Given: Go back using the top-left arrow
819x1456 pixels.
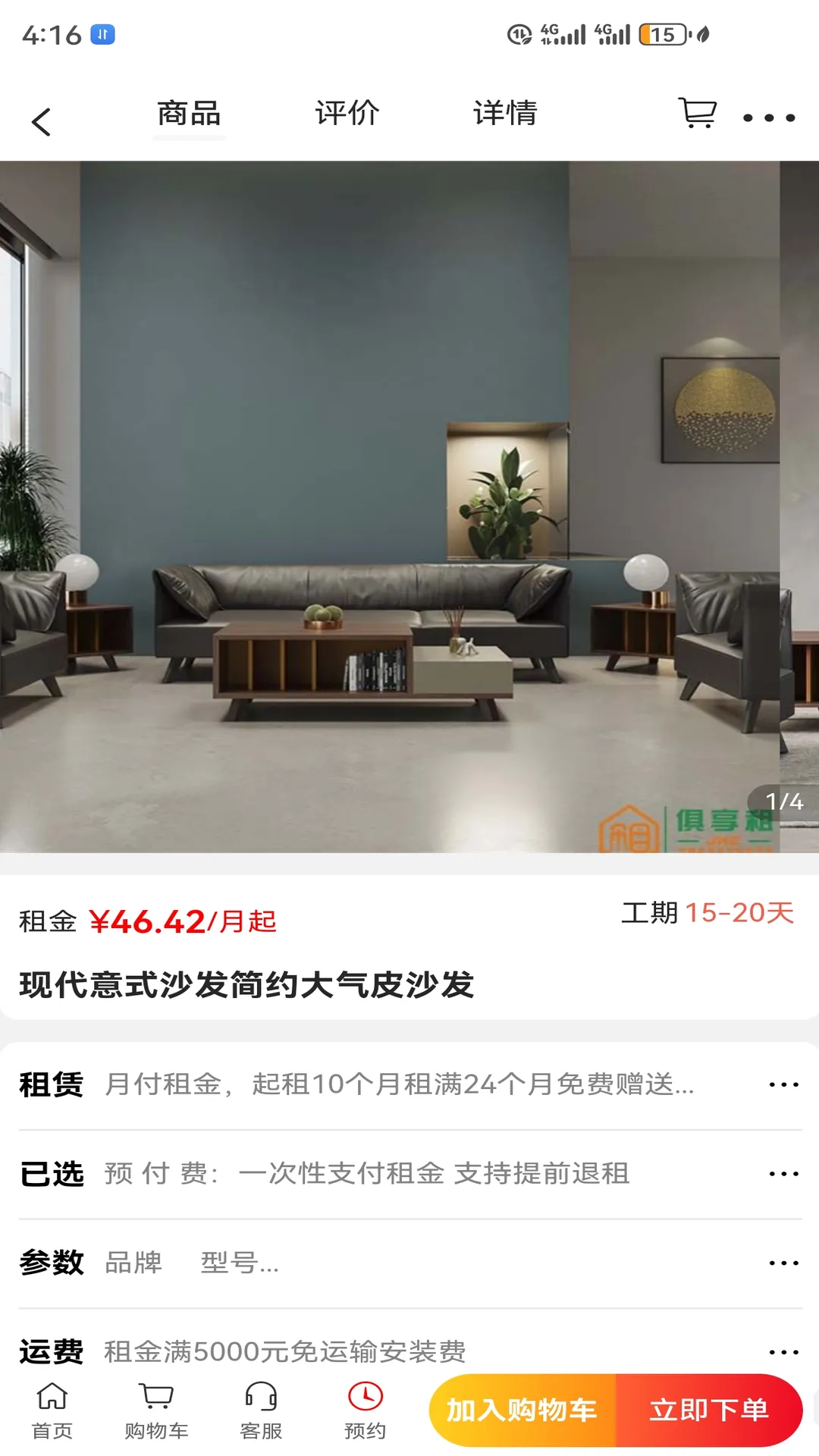Looking at the screenshot, I should pos(42,121).
